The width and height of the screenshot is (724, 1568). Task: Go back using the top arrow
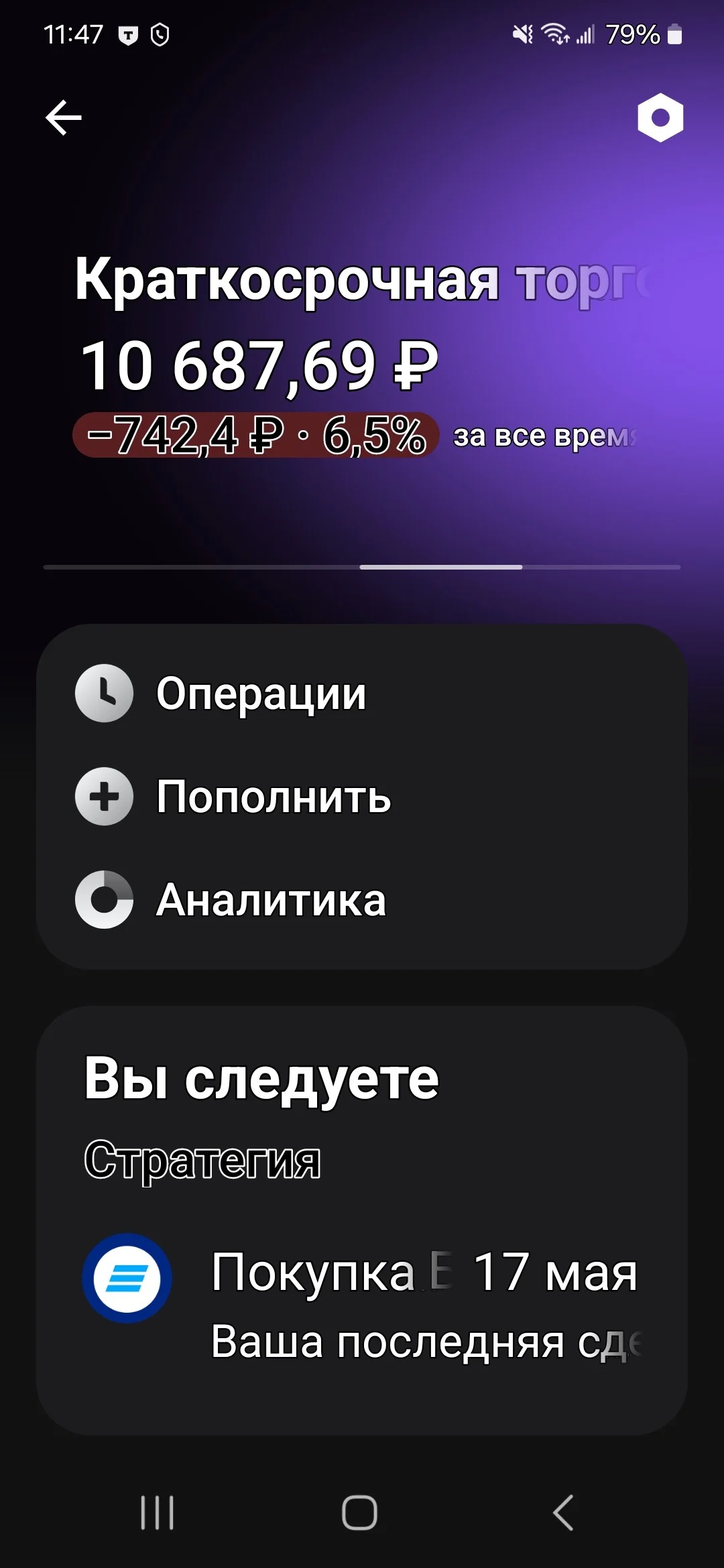(x=64, y=118)
